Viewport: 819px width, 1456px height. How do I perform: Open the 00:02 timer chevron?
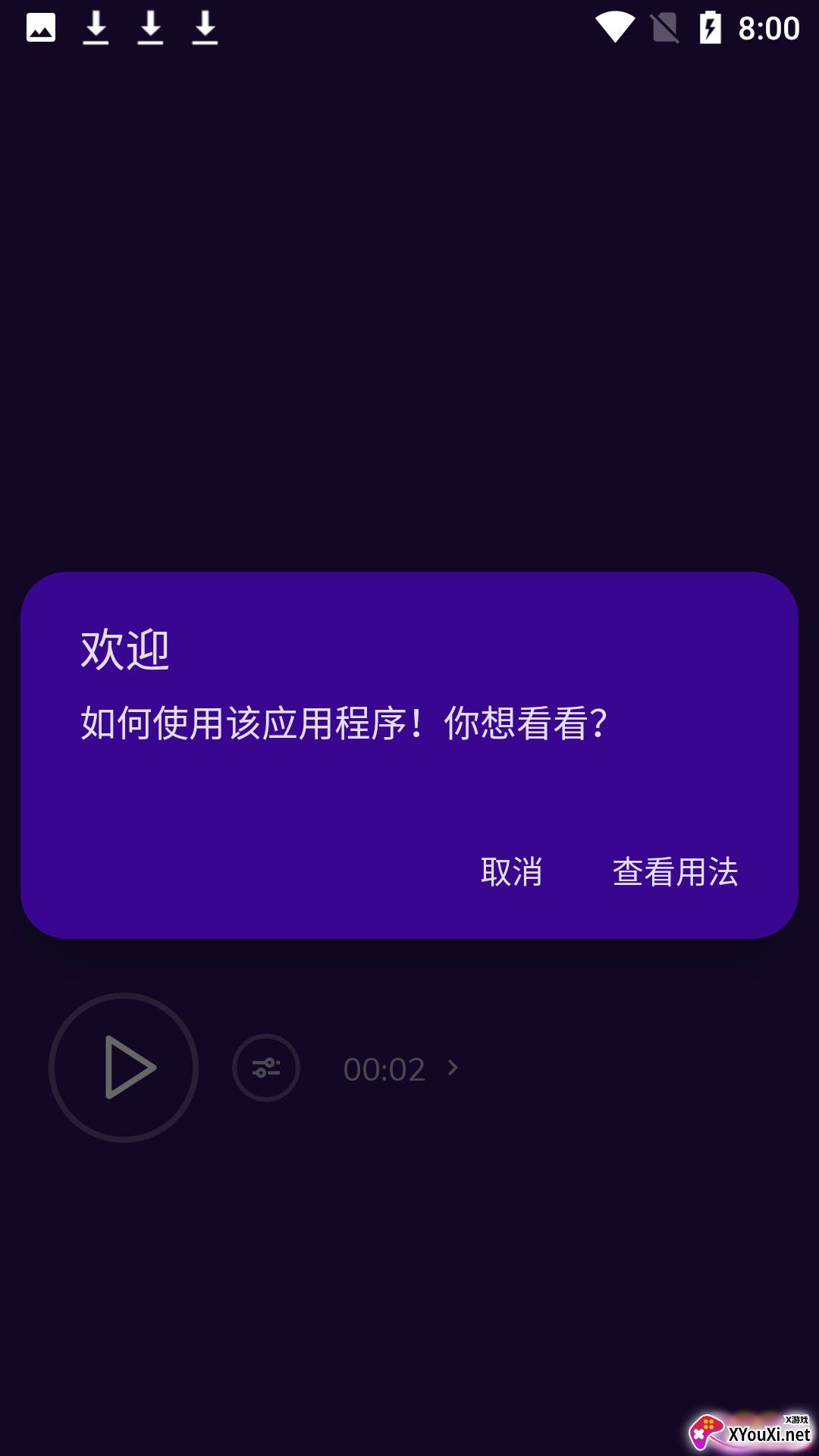click(x=453, y=1068)
